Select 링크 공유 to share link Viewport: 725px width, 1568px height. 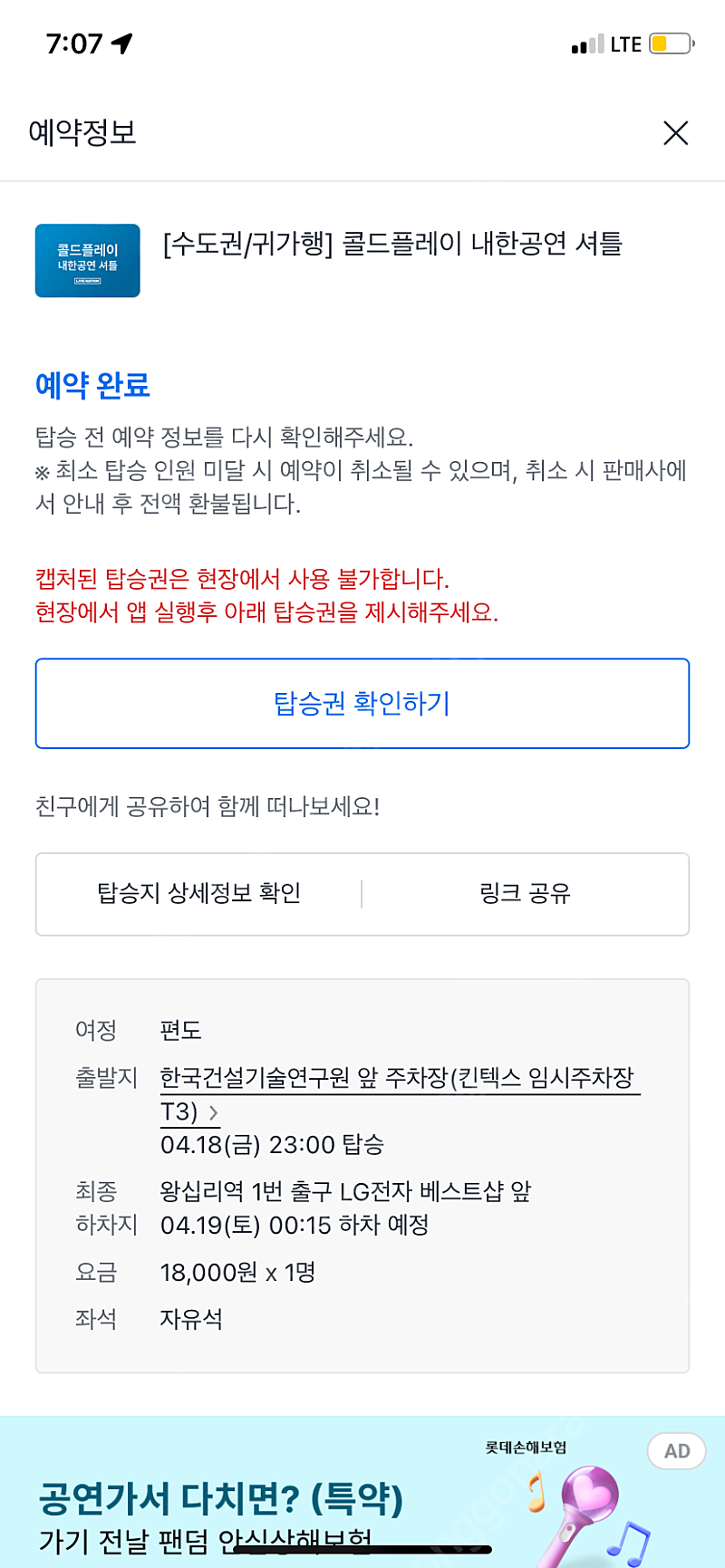tap(525, 893)
